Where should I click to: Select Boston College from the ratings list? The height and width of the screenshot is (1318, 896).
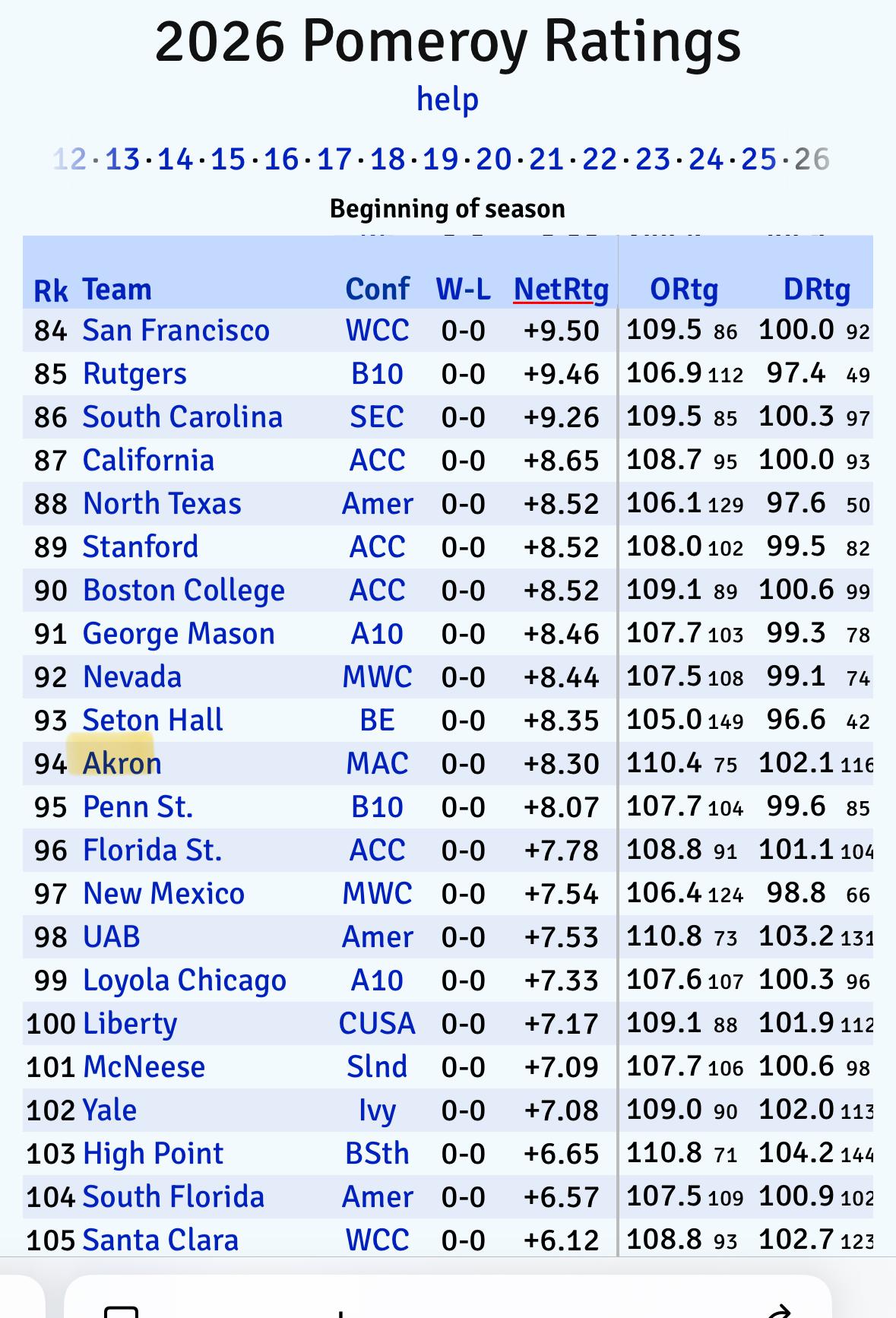pos(184,591)
